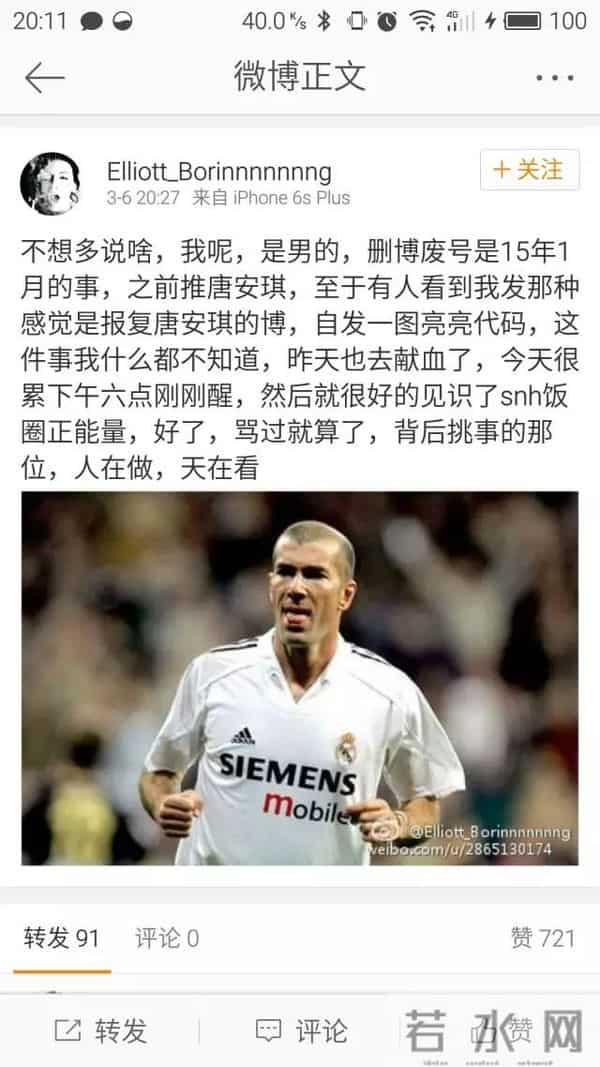Repost with the bottom 转发 button
The width and height of the screenshot is (600, 1067).
[x=100, y=1030]
